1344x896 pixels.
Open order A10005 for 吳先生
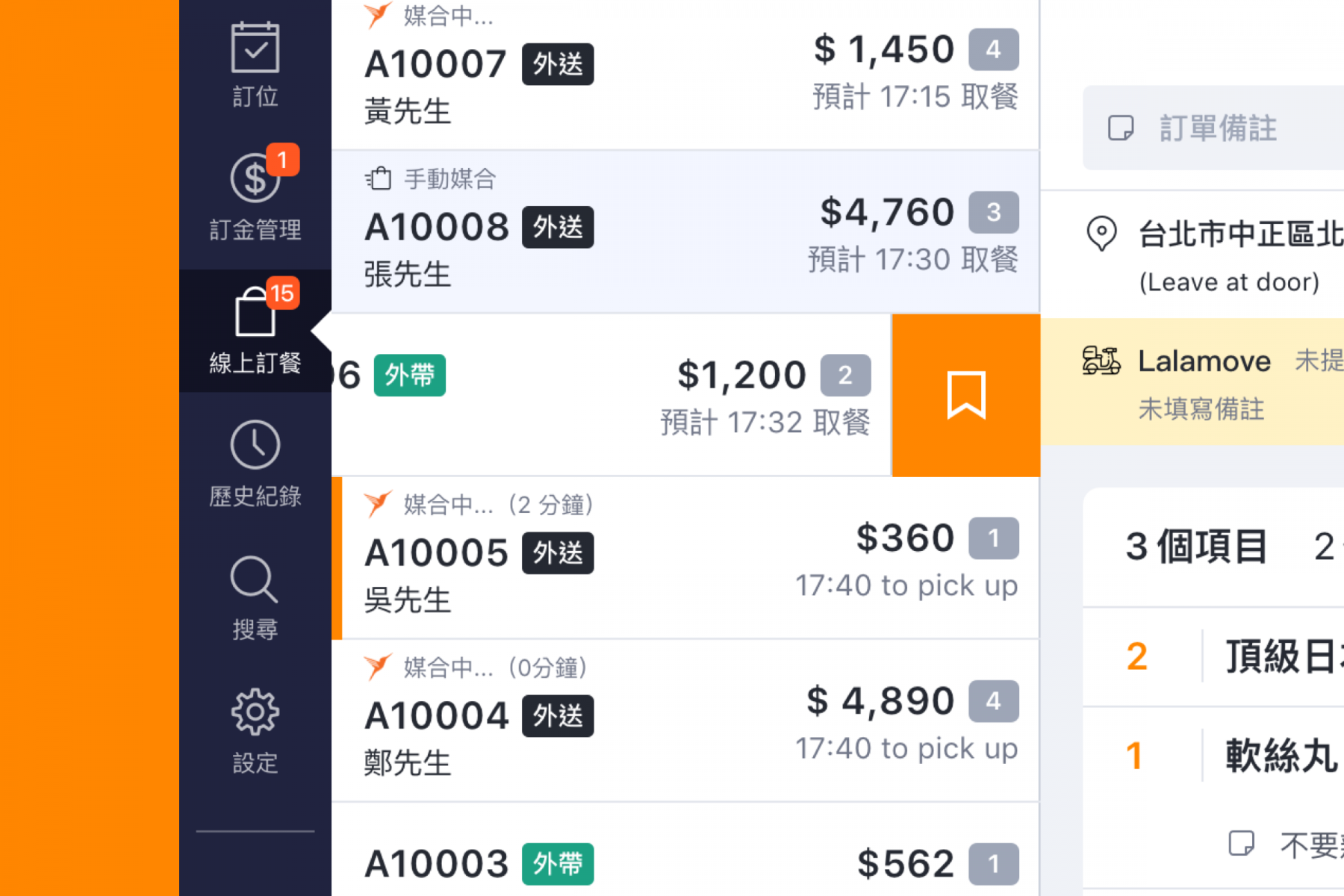(x=684, y=558)
